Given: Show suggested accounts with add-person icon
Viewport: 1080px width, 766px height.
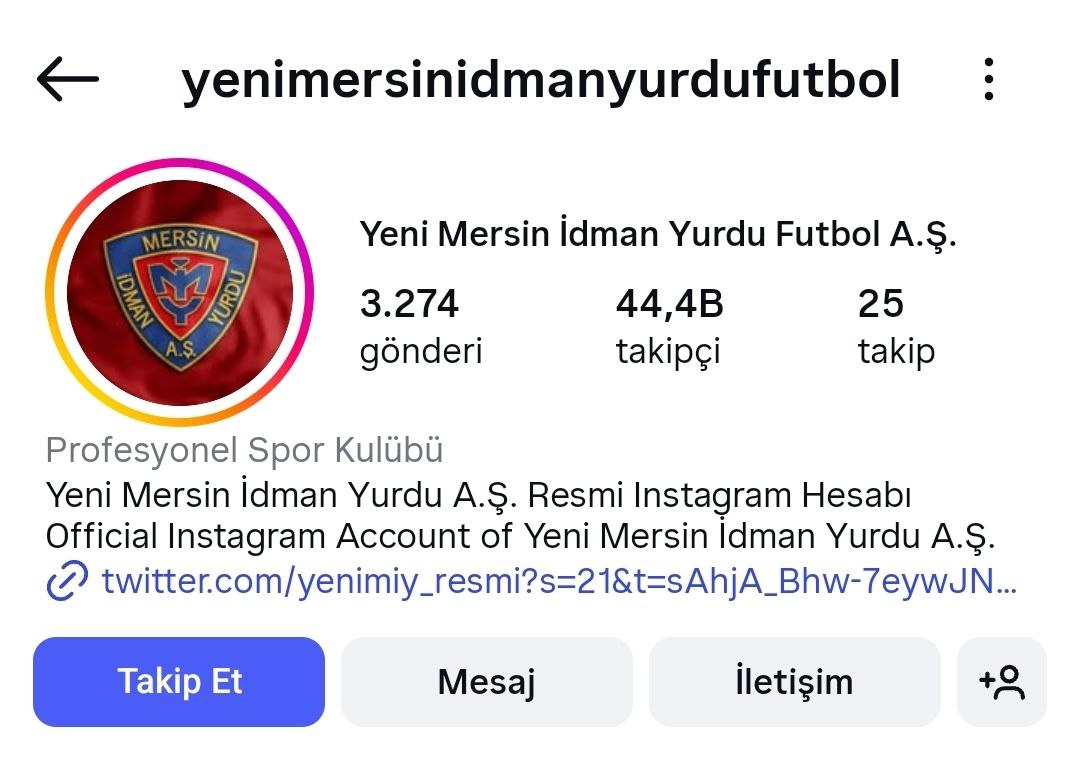Looking at the screenshot, I should tap(1002, 682).
